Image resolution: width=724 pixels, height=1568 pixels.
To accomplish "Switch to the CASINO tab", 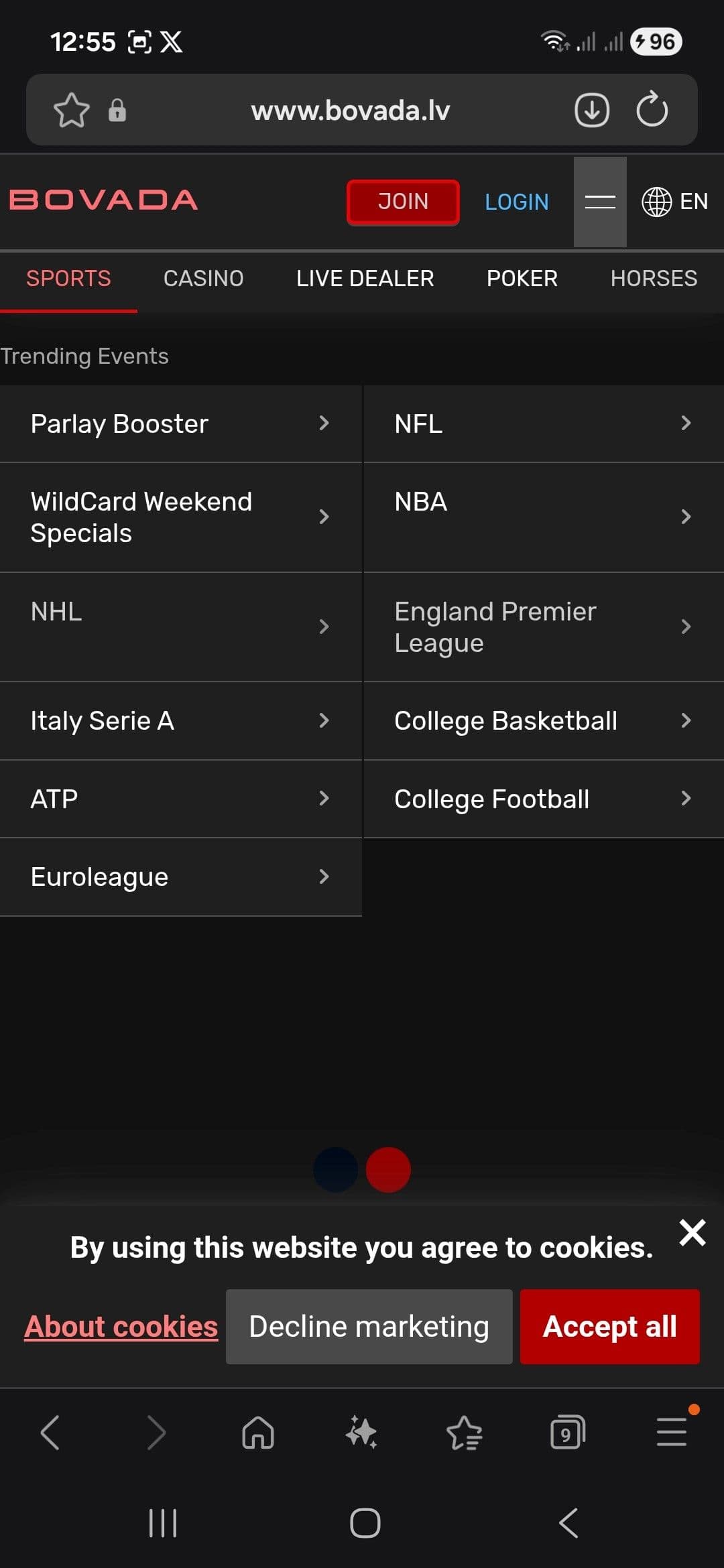I will coord(203,278).
